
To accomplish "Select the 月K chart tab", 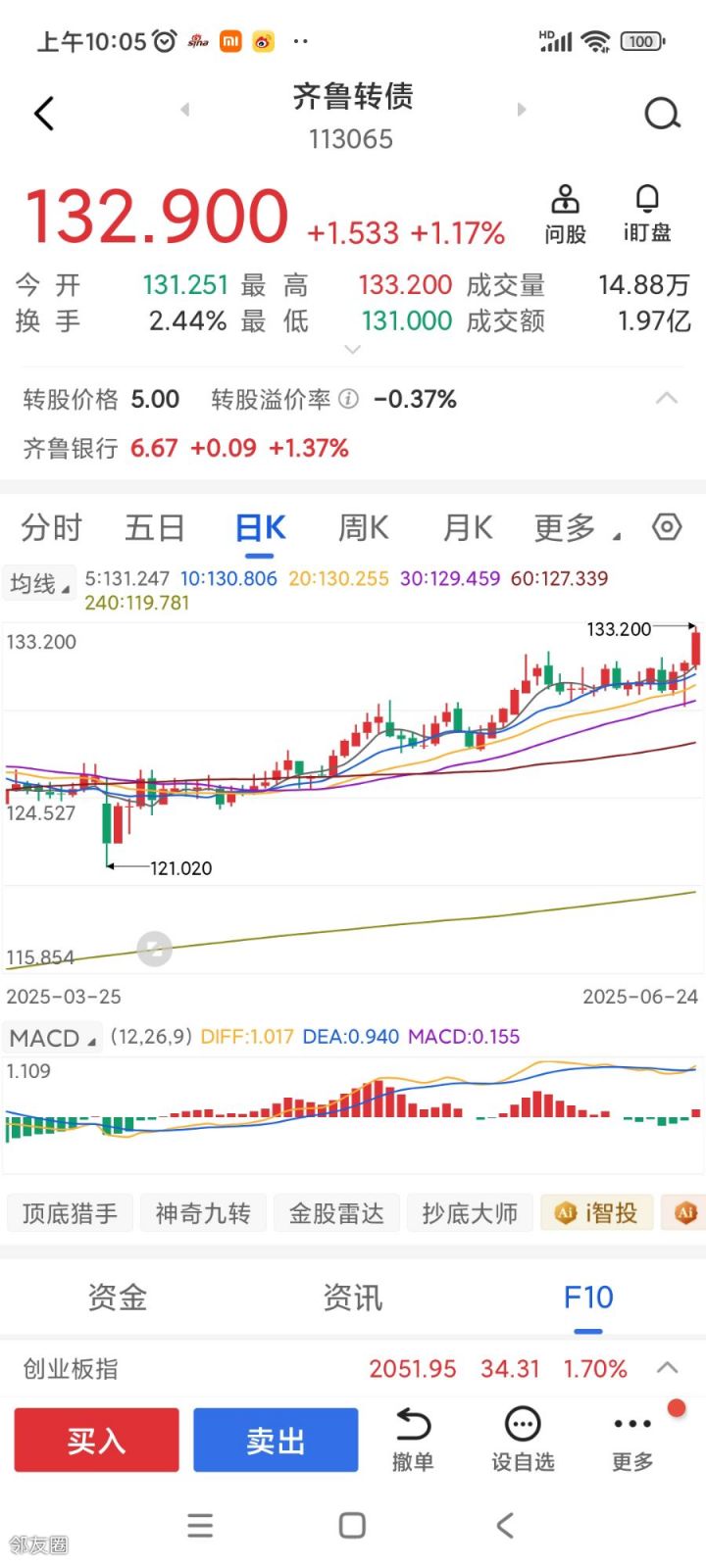I will [x=468, y=528].
